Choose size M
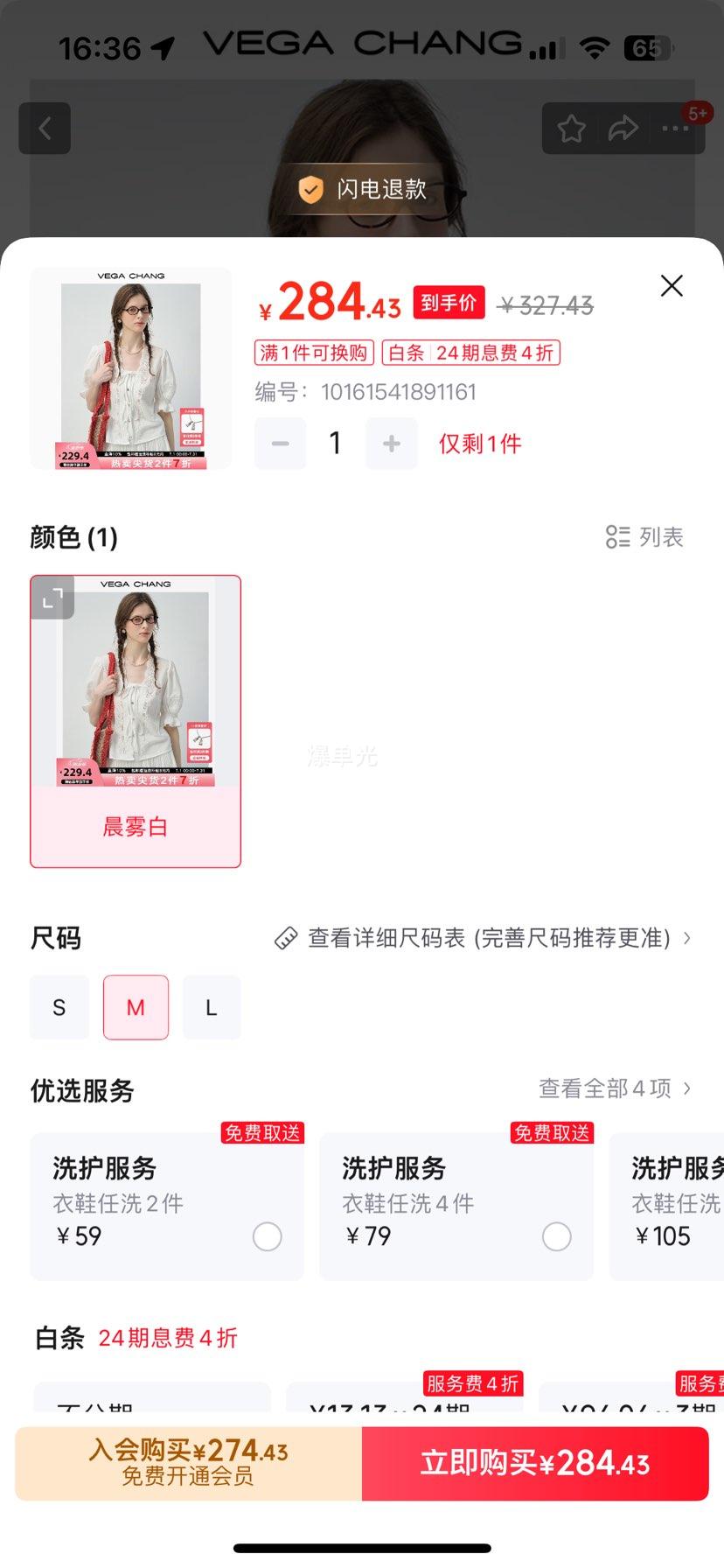This screenshot has height=1568, width=724. pos(136,1007)
